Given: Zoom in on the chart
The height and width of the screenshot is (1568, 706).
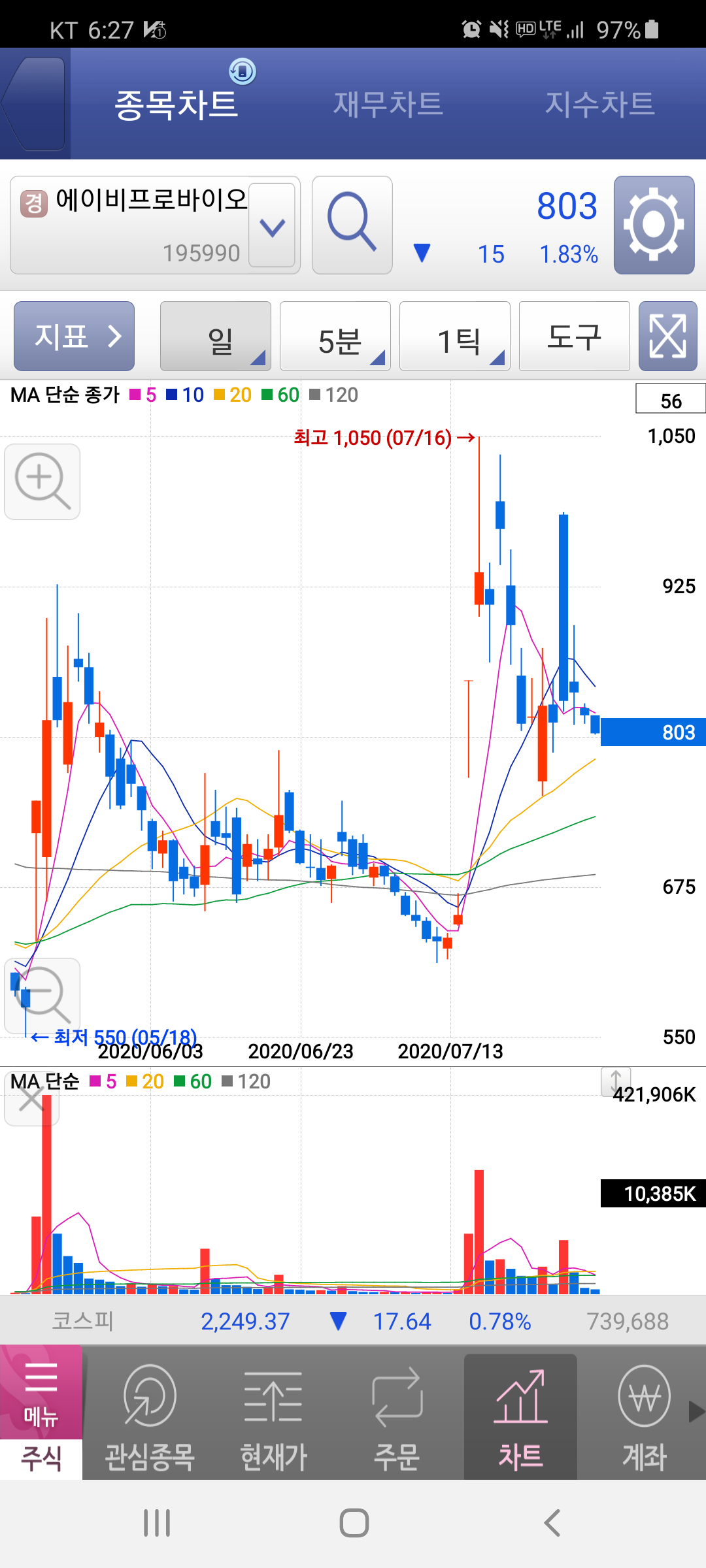Looking at the screenshot, I should tap(42, 482).
